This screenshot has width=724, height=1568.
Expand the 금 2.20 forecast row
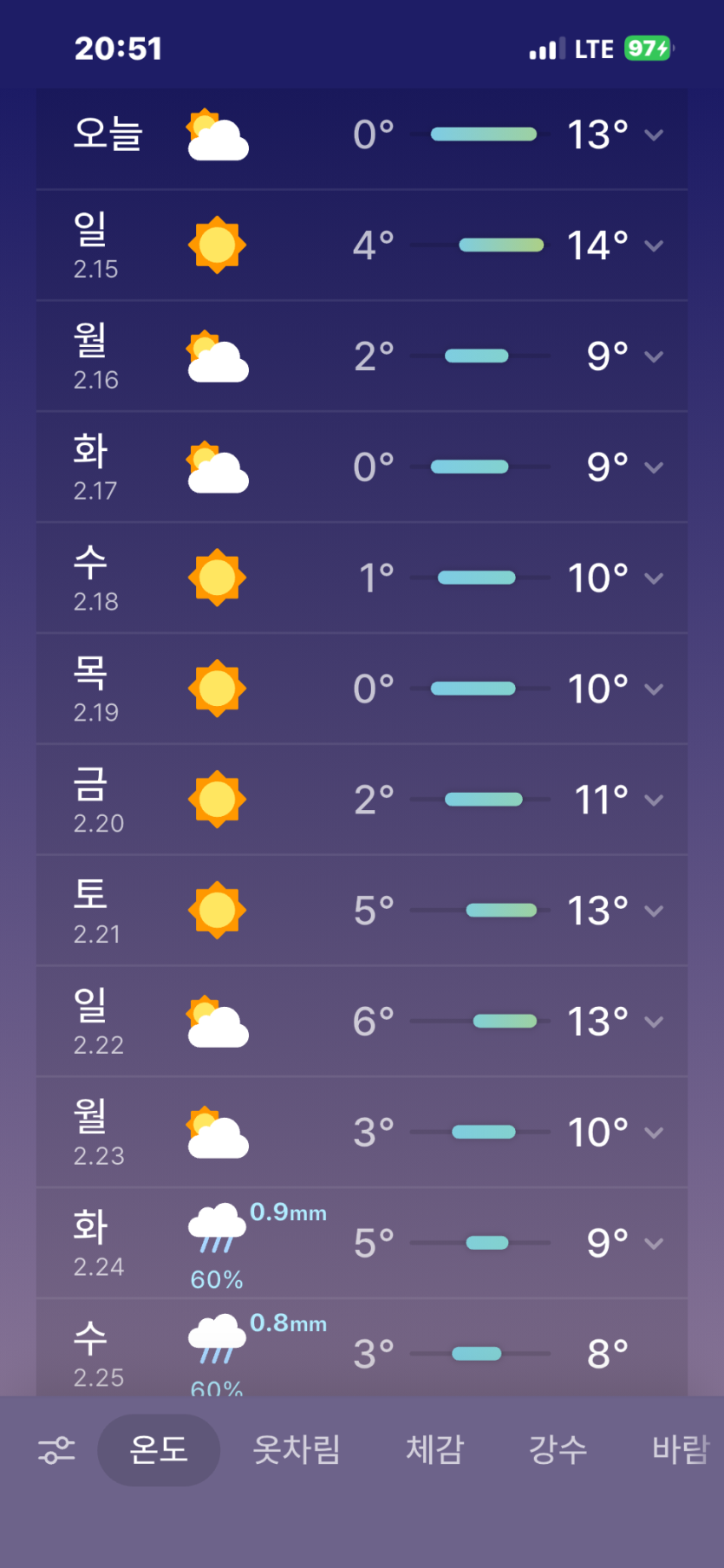[x=654, y=800]
